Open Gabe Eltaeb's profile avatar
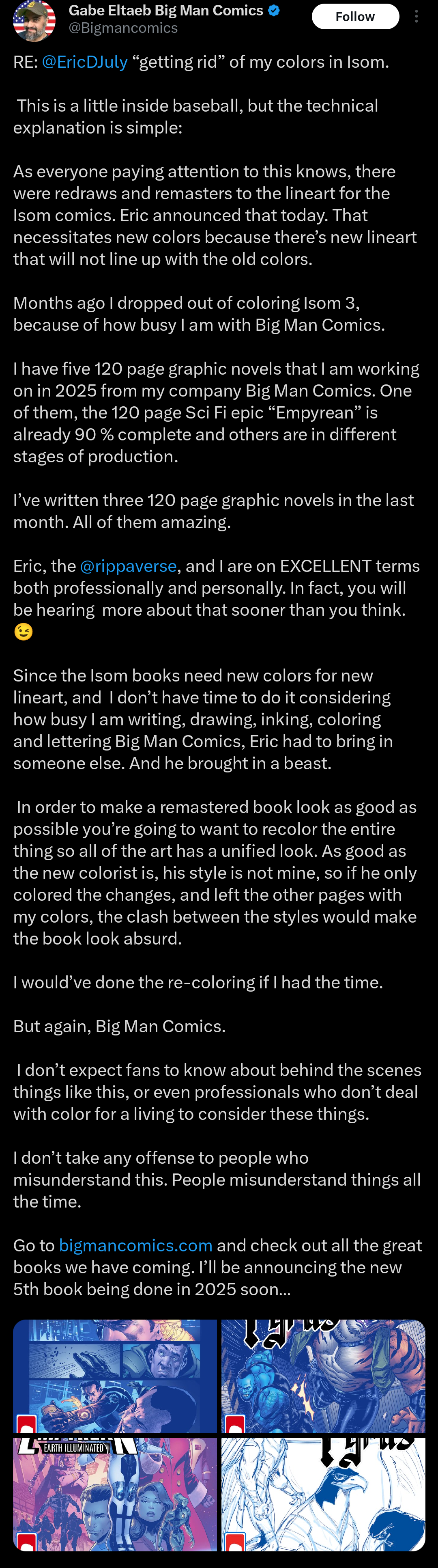The width and height of the screenshot is (438, 1568). pyautogui.click(x=34, y=20)
